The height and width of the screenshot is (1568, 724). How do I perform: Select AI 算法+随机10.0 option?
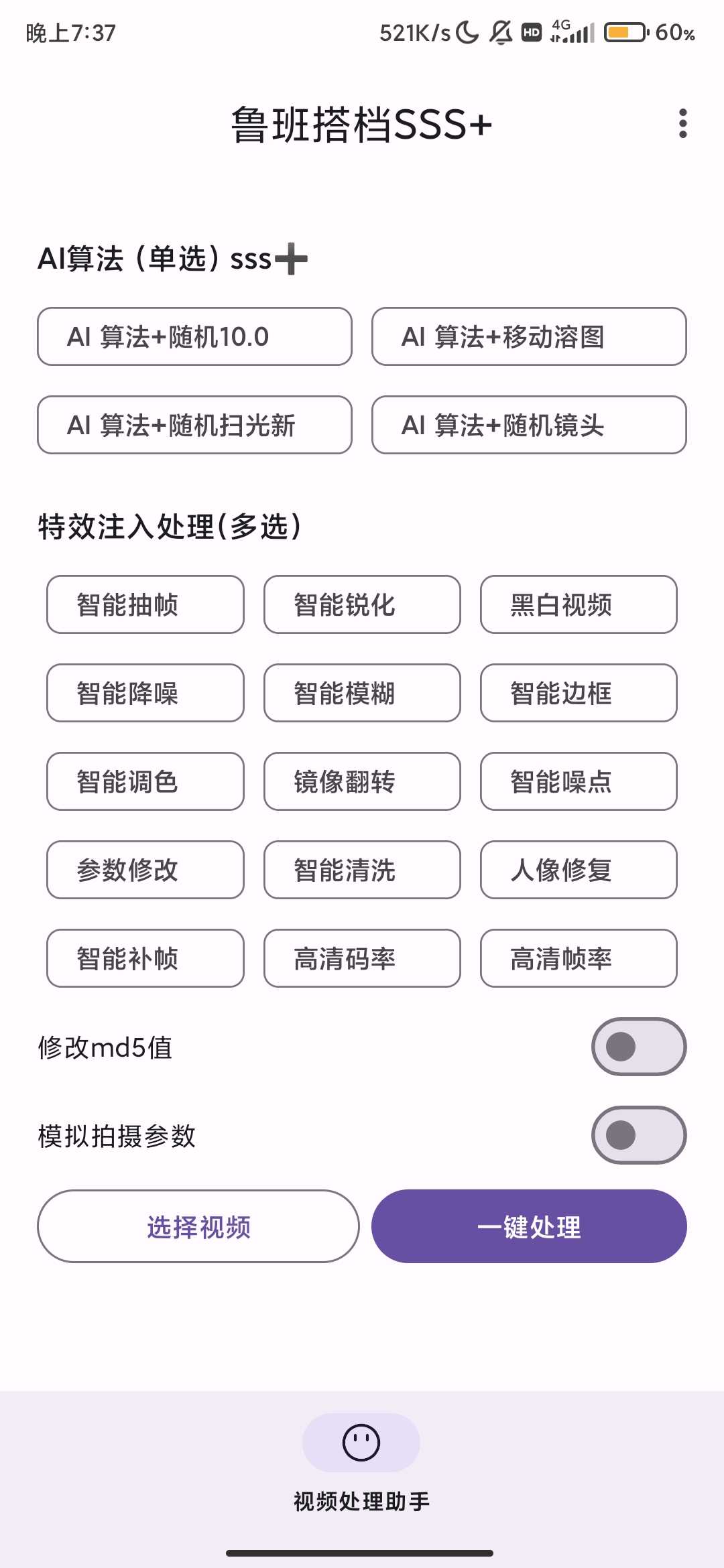194,336
